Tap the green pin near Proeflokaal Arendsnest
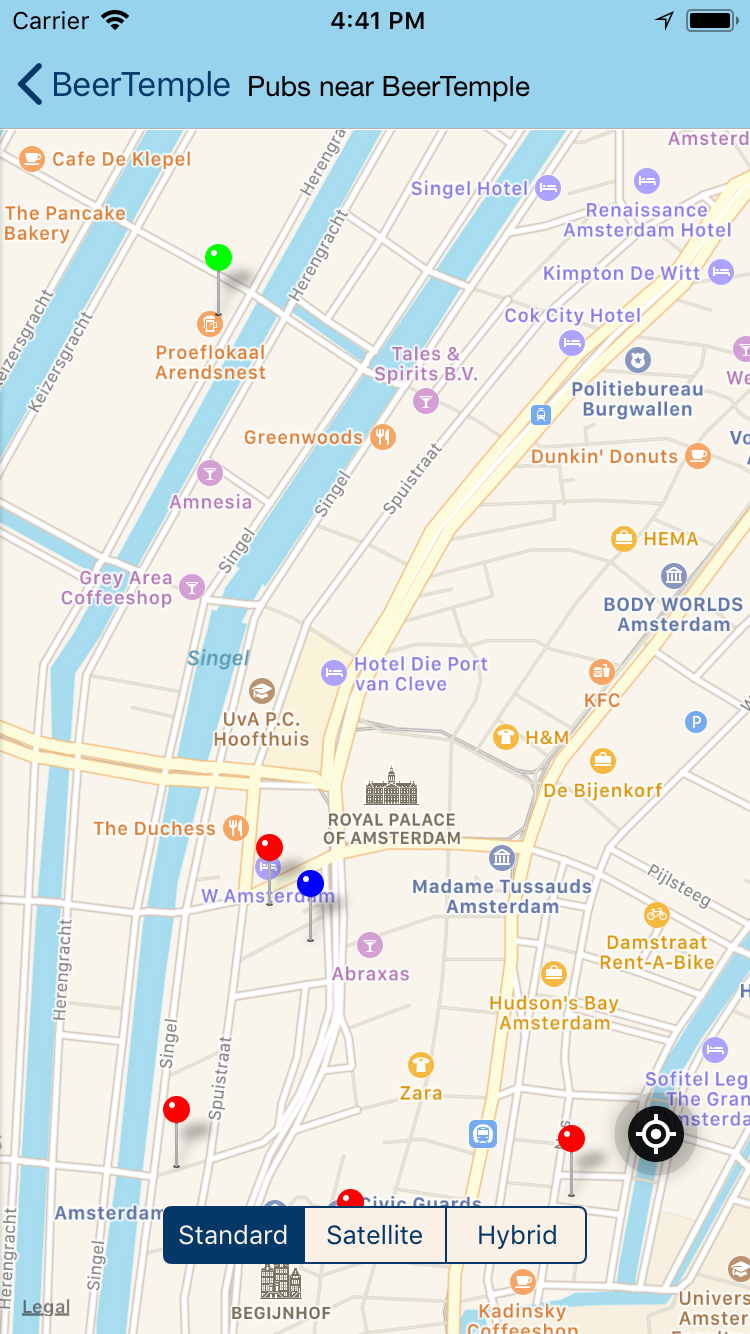Image resolution: width=750 pixels, height=1334 pixels. 218,259
